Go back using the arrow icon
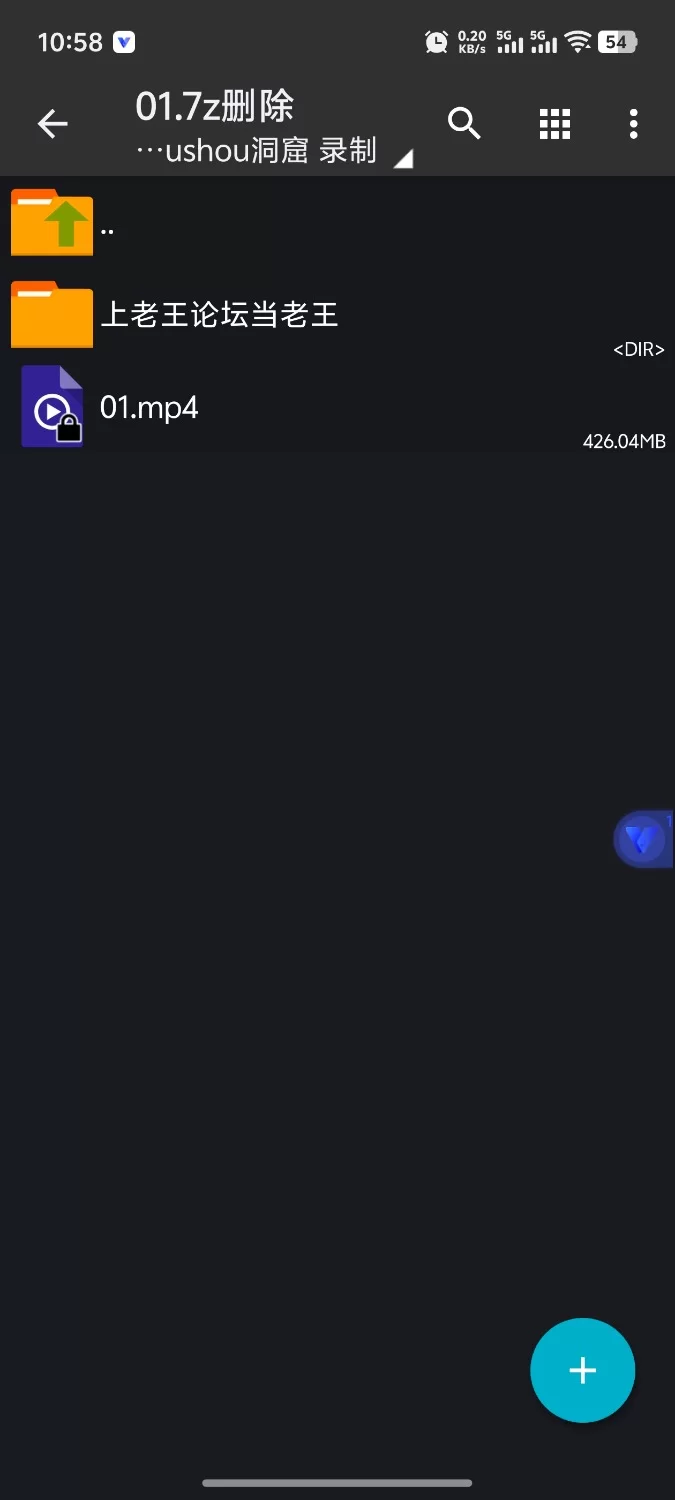The image size is (675, 1500). (52, 124)
